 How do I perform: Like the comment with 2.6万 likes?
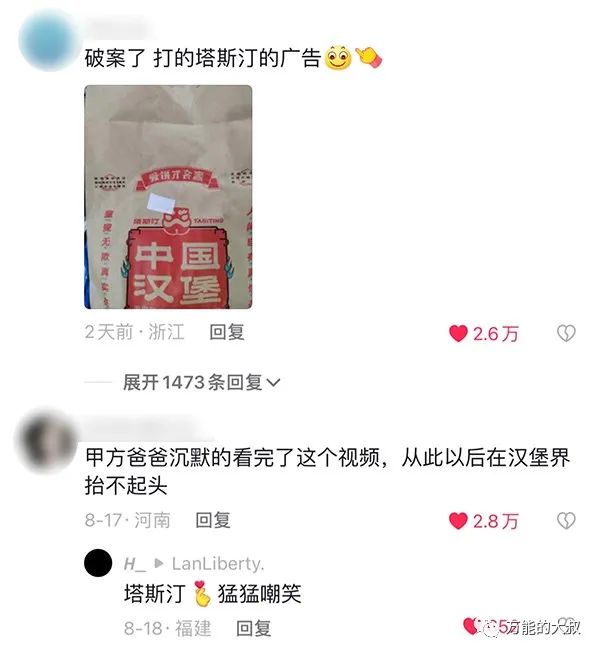pyautogui.click(x=459, y=334)
